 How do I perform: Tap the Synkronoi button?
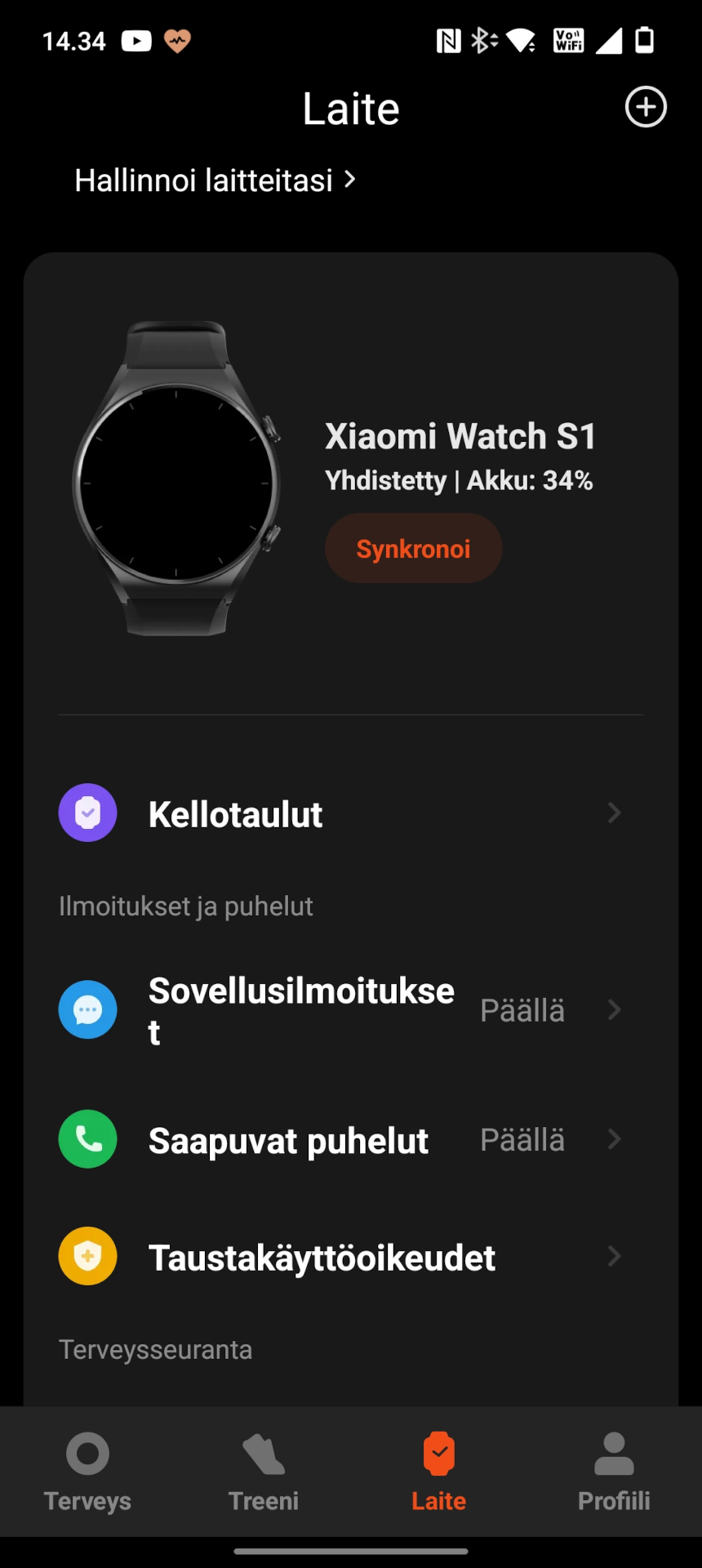pyautogui.click(x=413, y=548)
